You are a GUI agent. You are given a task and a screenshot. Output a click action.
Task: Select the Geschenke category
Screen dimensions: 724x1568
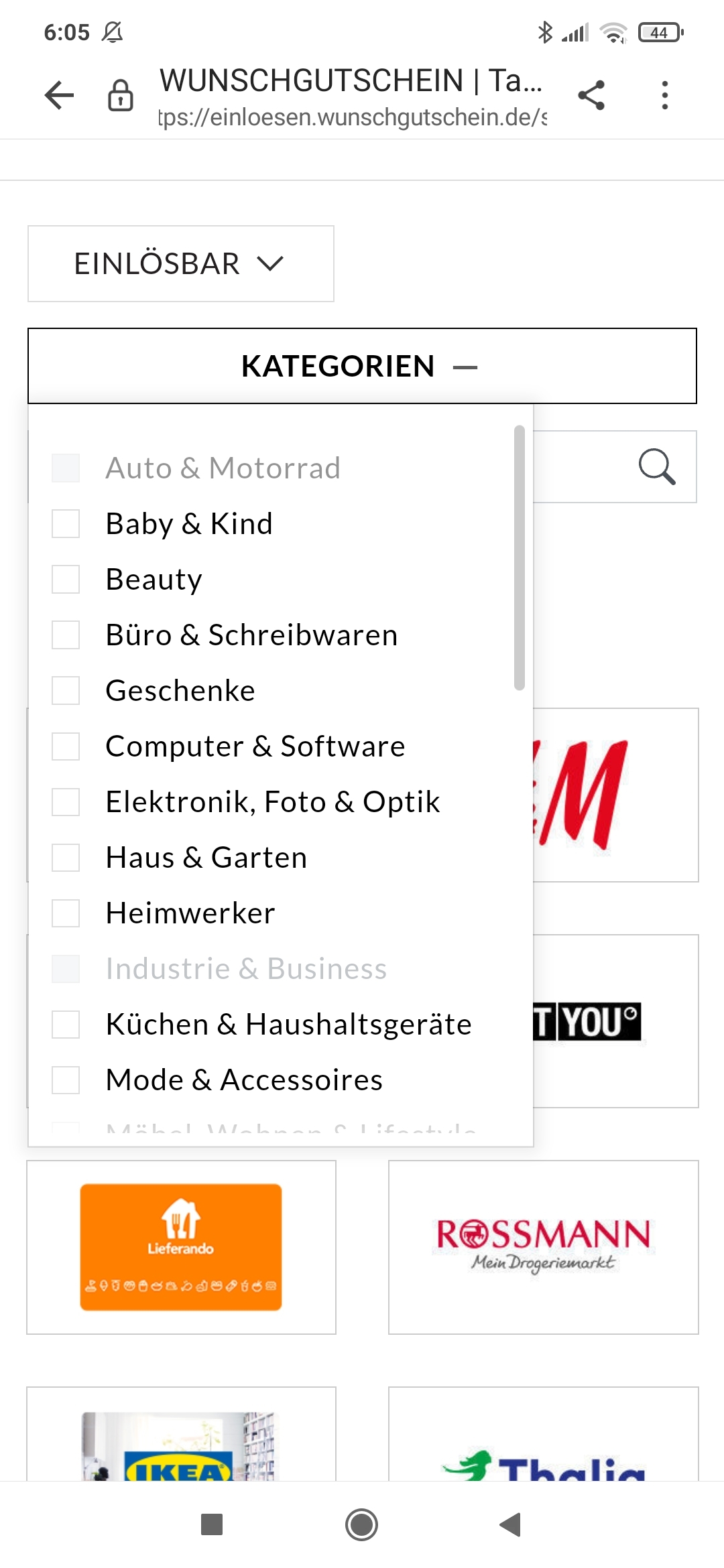[x=66, y=690]
